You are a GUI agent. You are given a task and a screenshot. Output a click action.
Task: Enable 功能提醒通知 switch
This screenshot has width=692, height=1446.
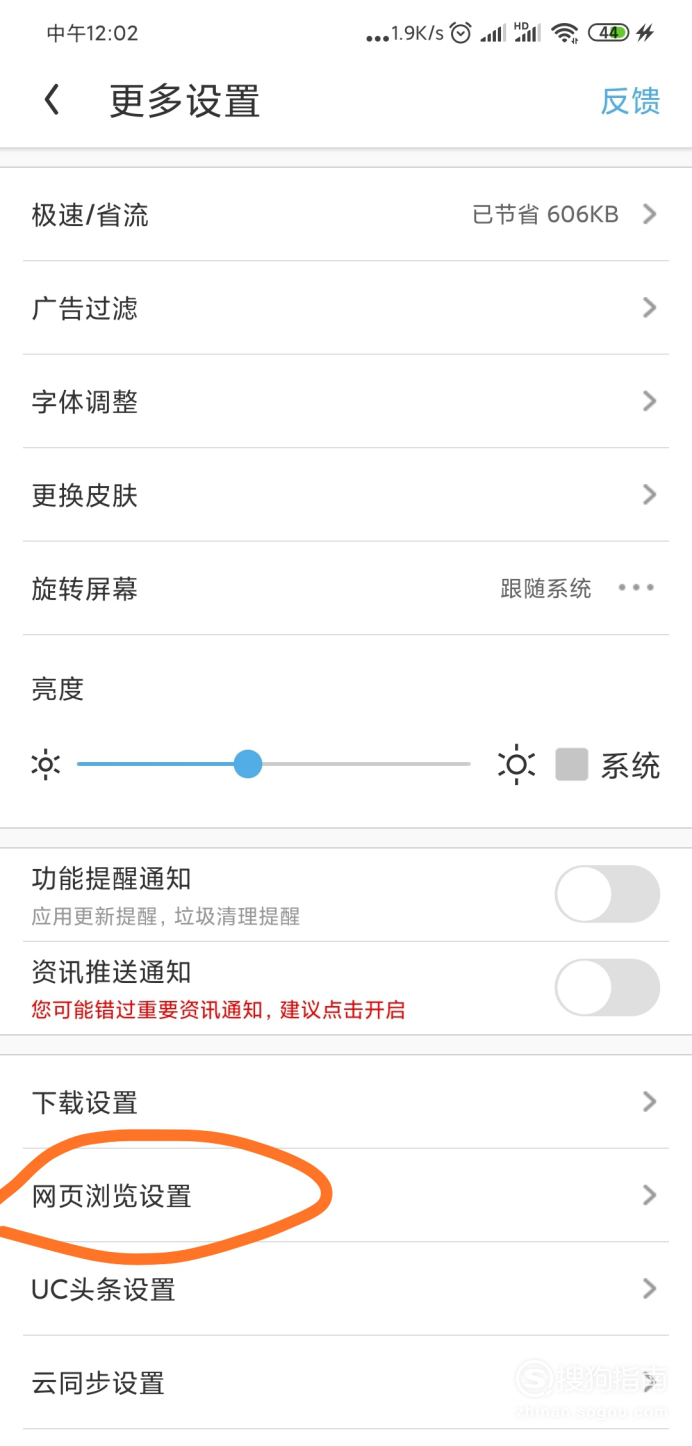pos(607,894)
